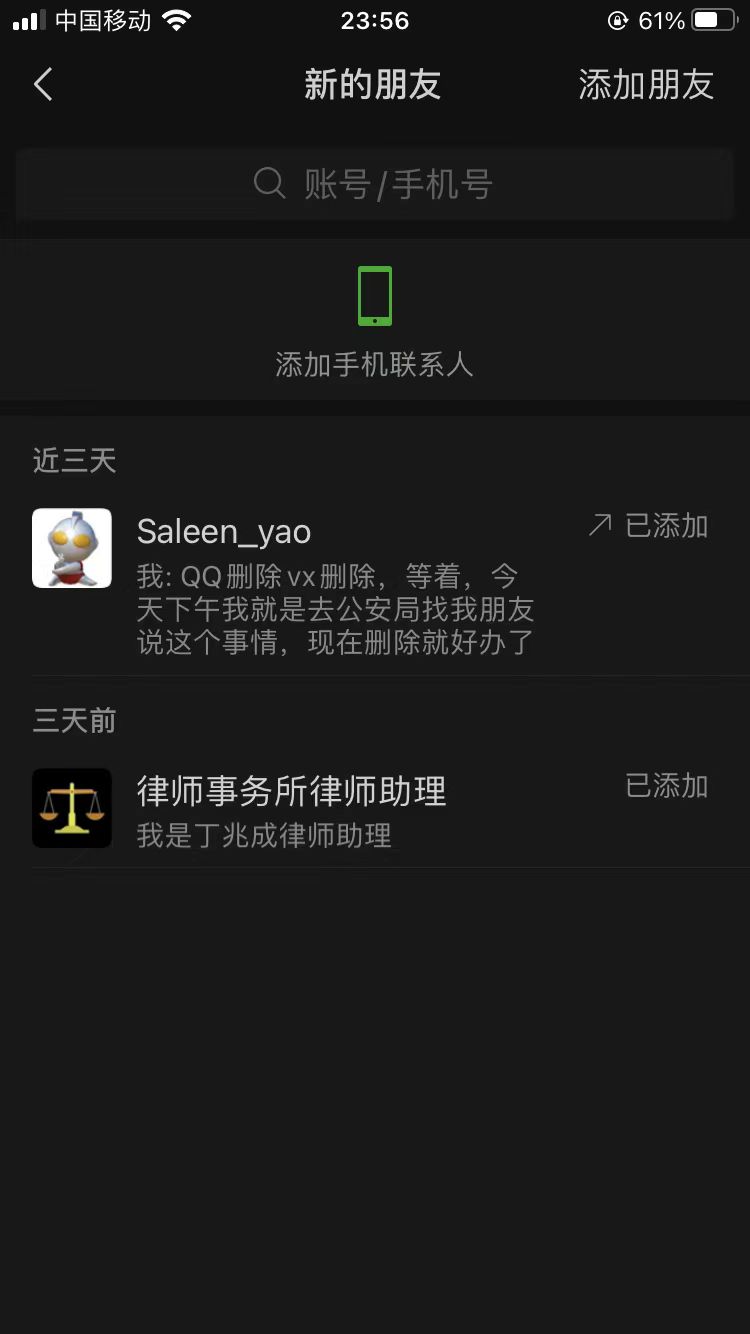Focus the 账号/手机号 search field
Image resolution: width=750 pixels, height=1334 pixels.
(374, 184)
